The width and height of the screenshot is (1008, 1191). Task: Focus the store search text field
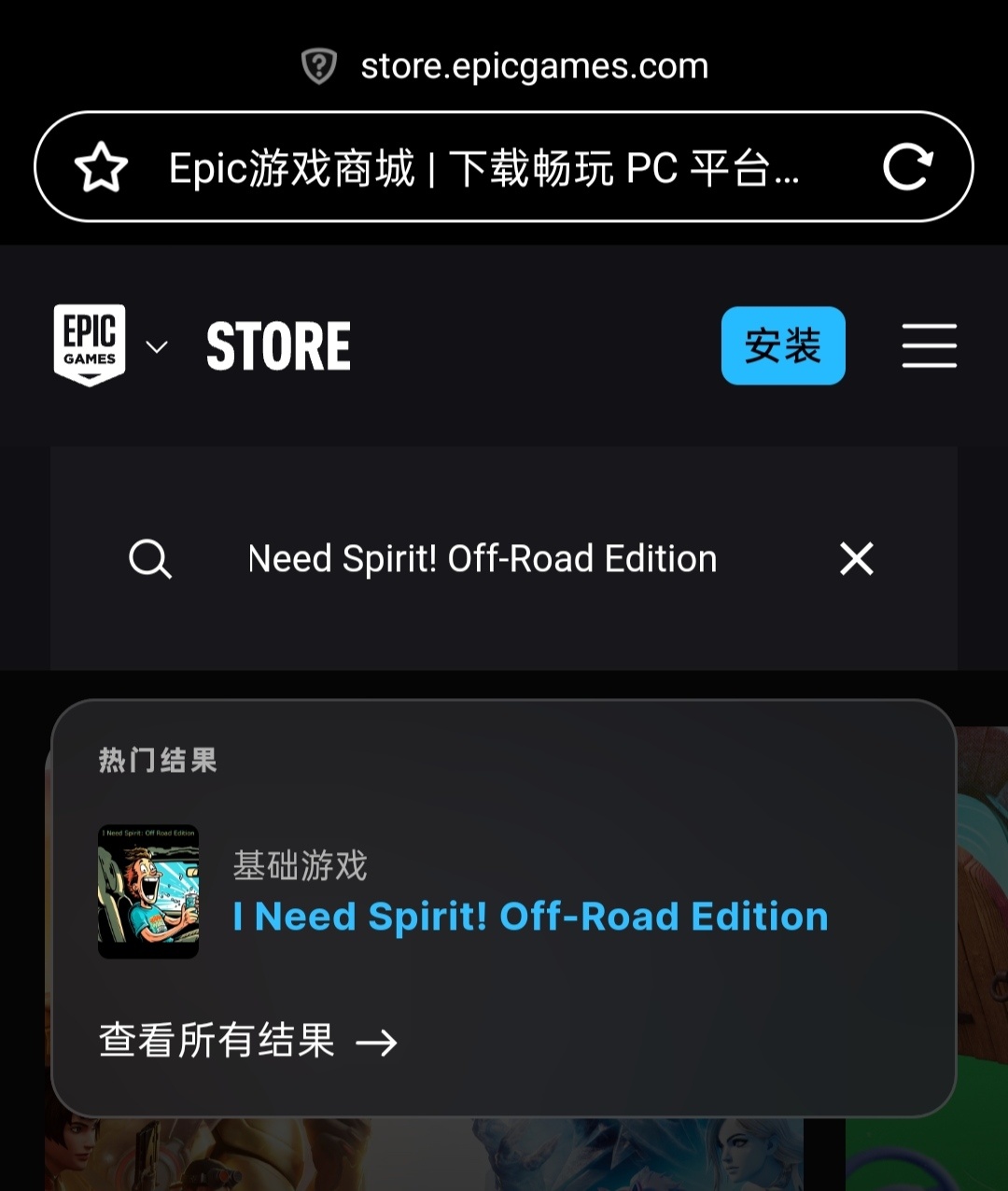pyautogui.click(x=482, y=559)
